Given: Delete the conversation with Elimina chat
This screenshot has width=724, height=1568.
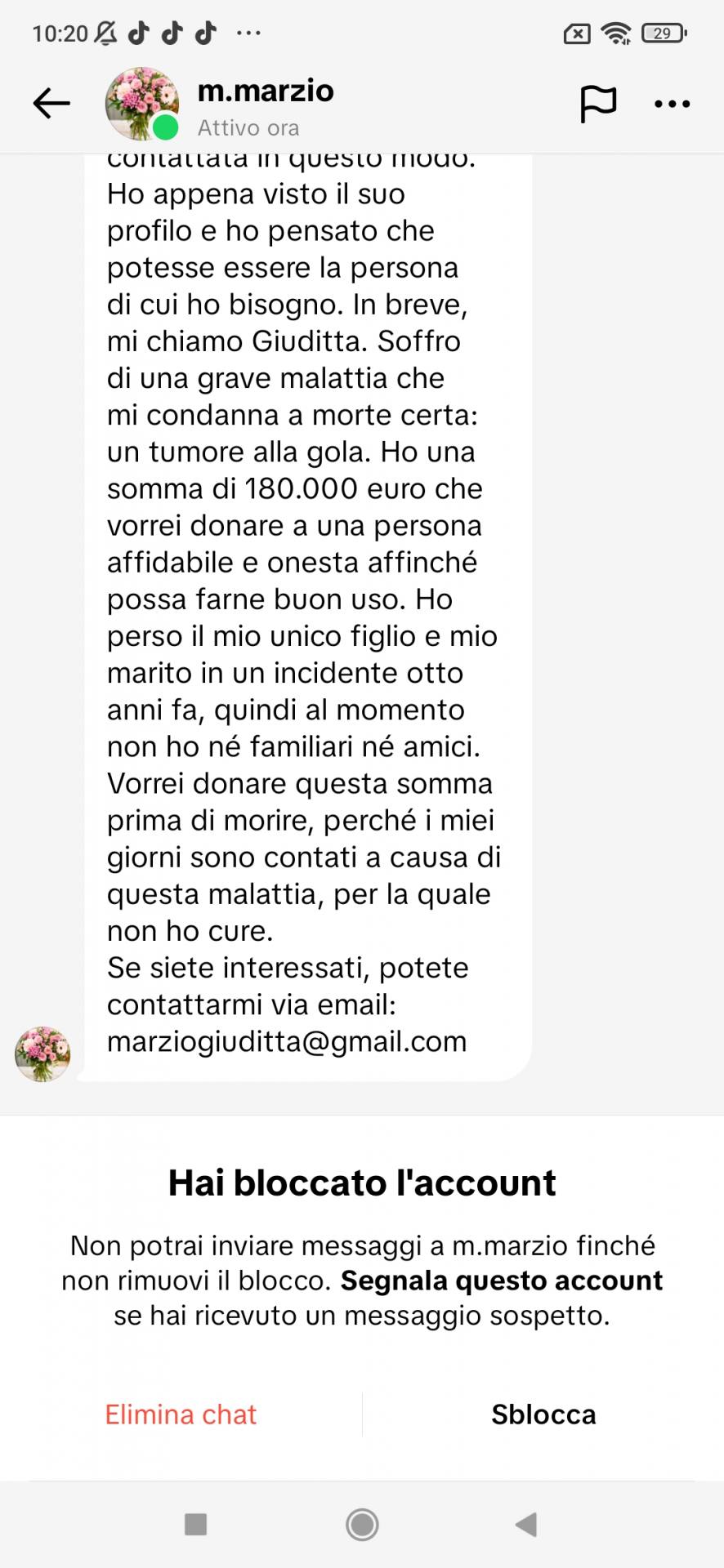Looking at the screenshot, I should tap(181, 1414).
